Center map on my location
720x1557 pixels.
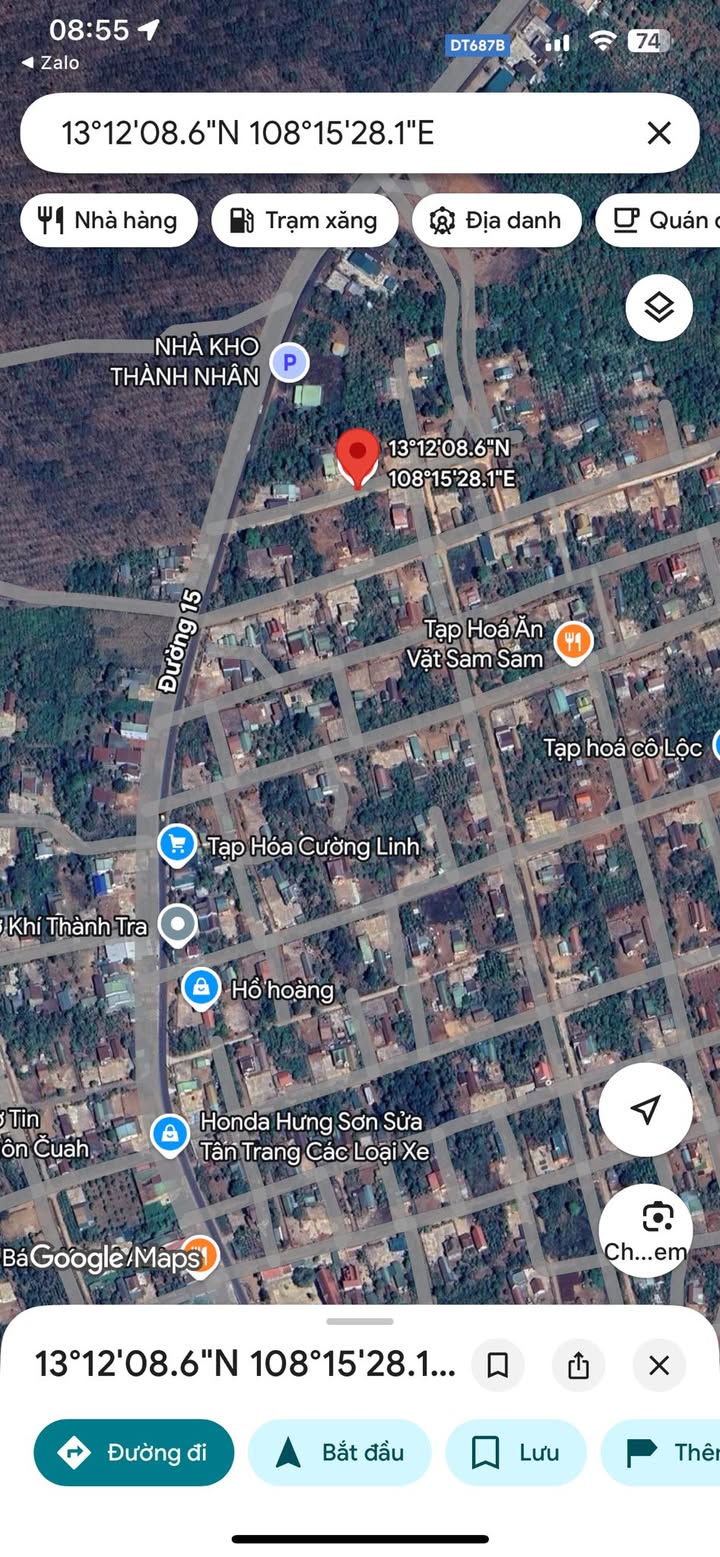click(x=646, y=1109)
